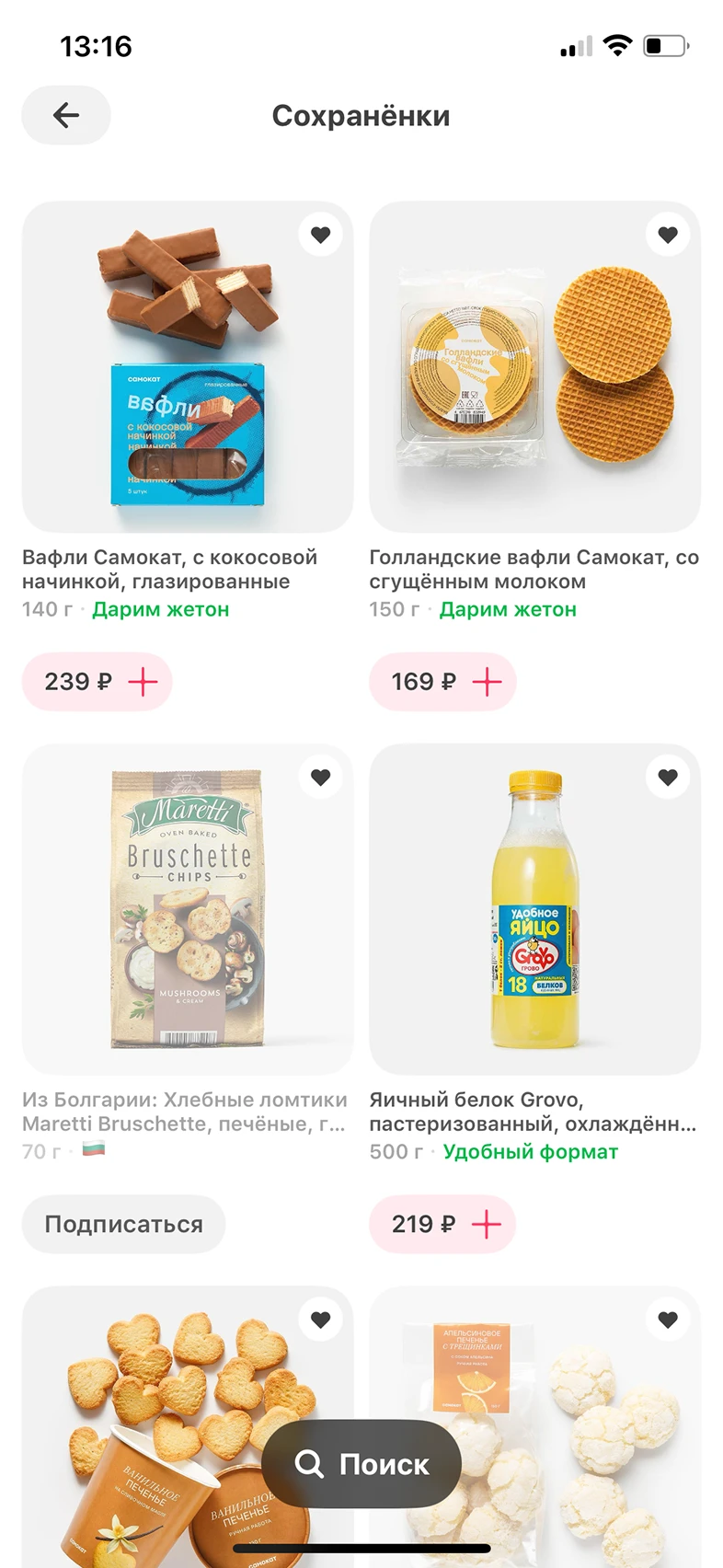View Голландские вафли со сгущённым молоком
Viewport: 723px width, 1568px height.
pyautogui.click(x=534, y=368)
